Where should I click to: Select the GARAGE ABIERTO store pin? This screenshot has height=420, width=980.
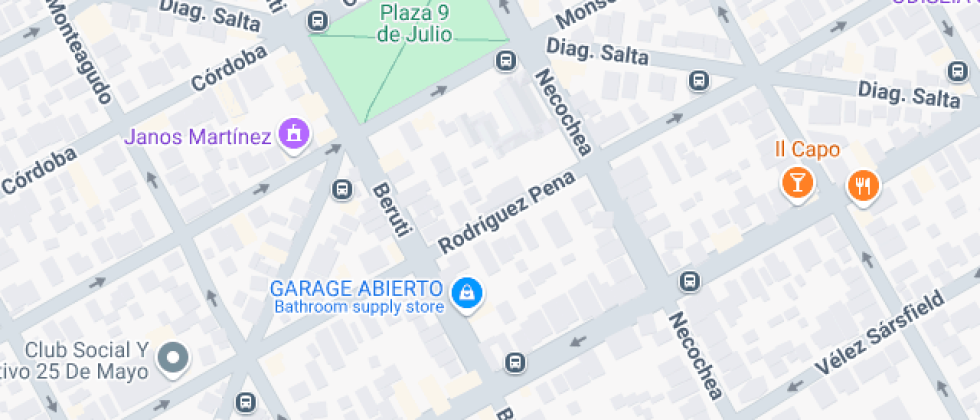click(x=466, y=292)
